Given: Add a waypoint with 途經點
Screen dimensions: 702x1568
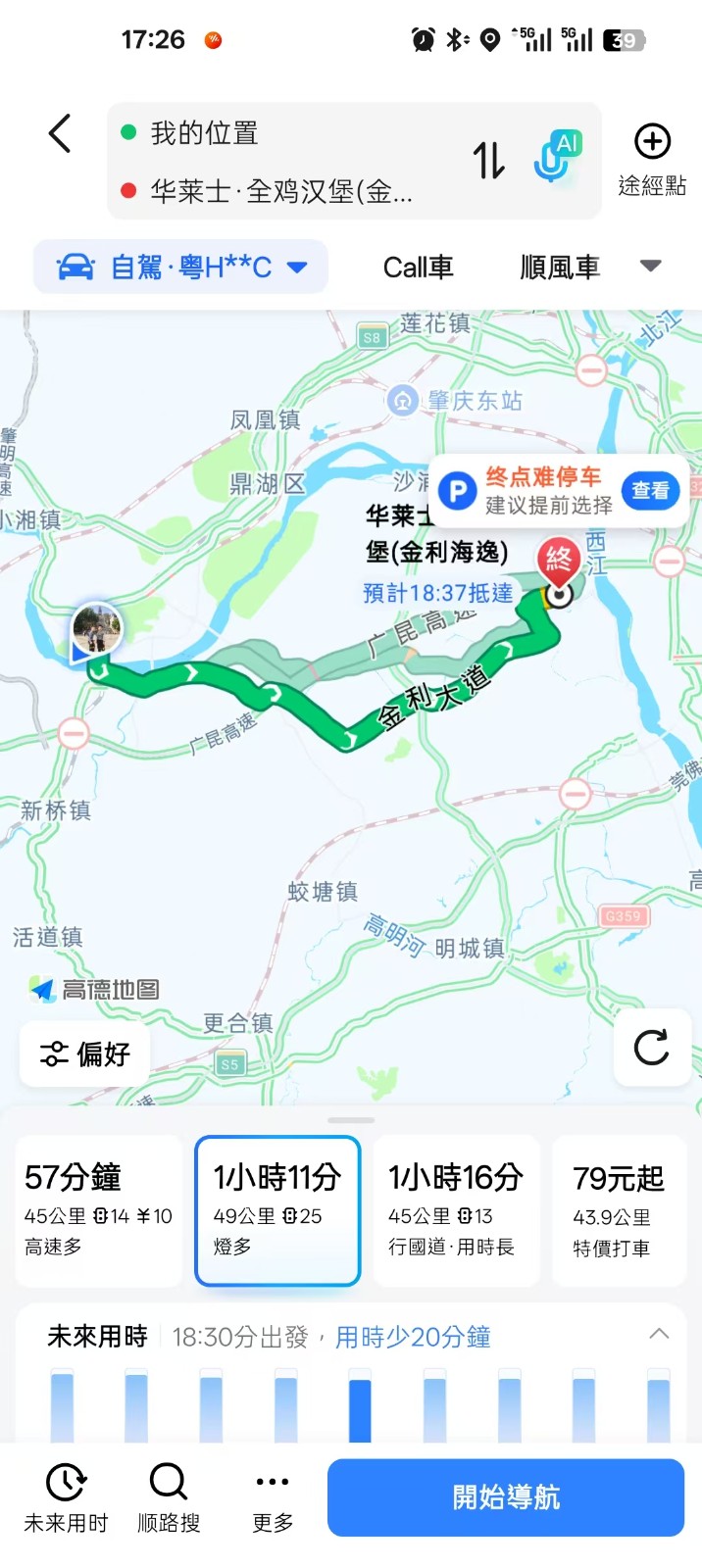Looking at the screenshot, I should [x=652, y=160].
